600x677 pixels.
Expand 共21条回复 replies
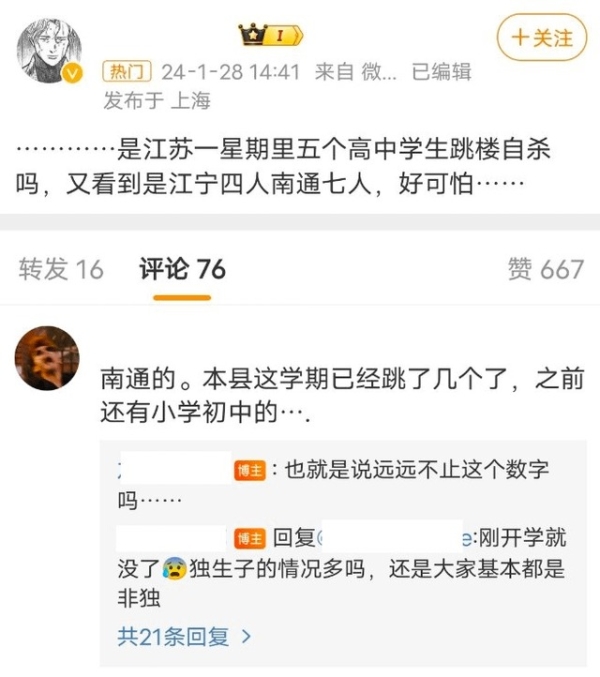click(x=184, y=635)
